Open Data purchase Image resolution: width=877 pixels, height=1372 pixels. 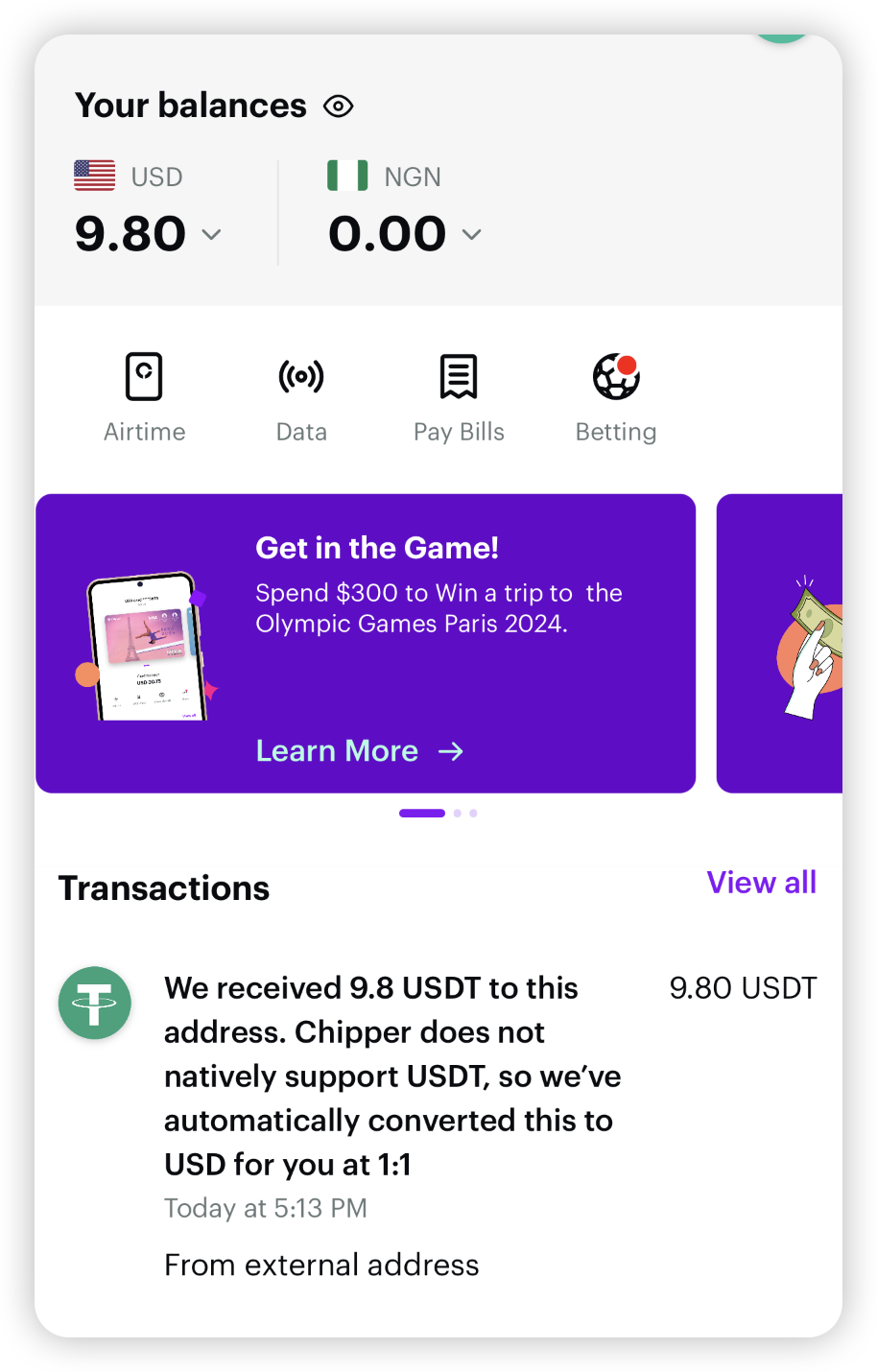coord(301,397)
